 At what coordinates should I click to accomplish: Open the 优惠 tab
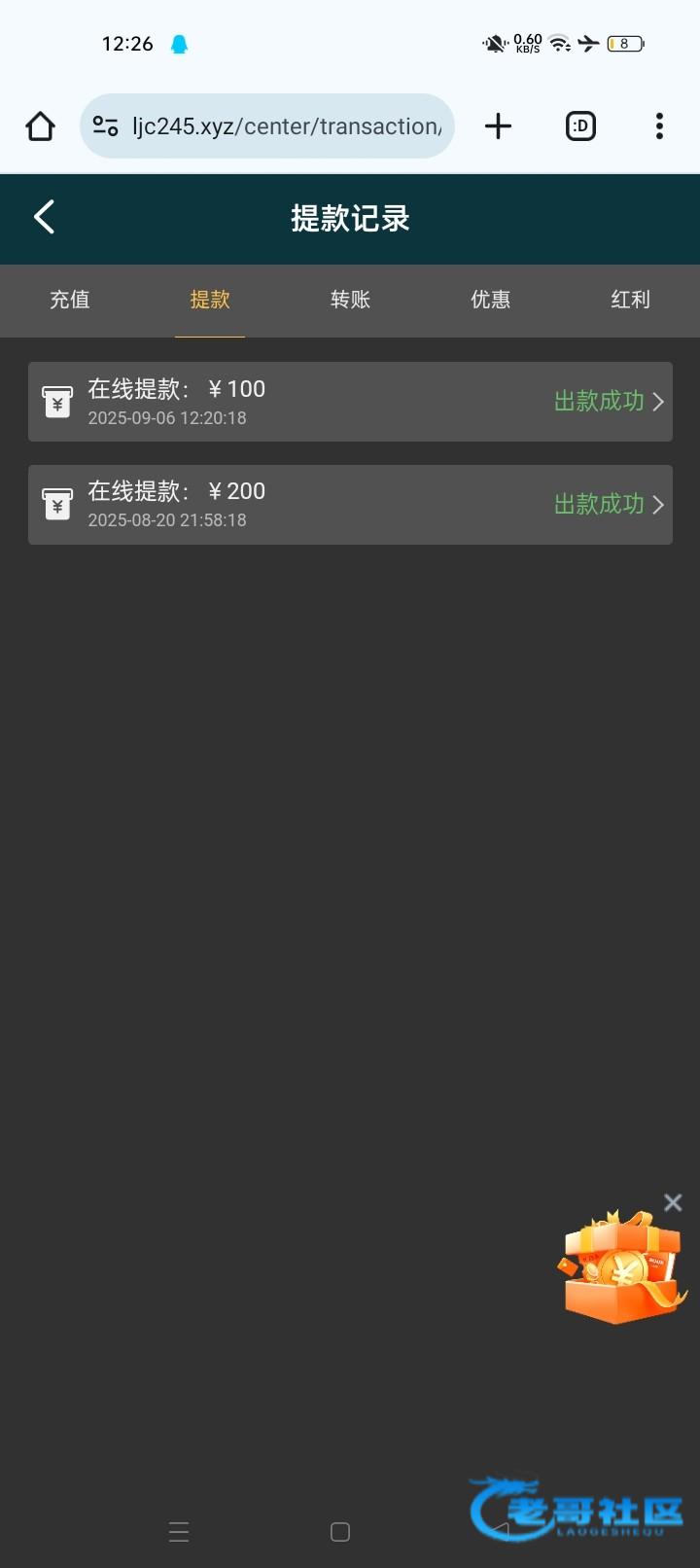[490, 300]
